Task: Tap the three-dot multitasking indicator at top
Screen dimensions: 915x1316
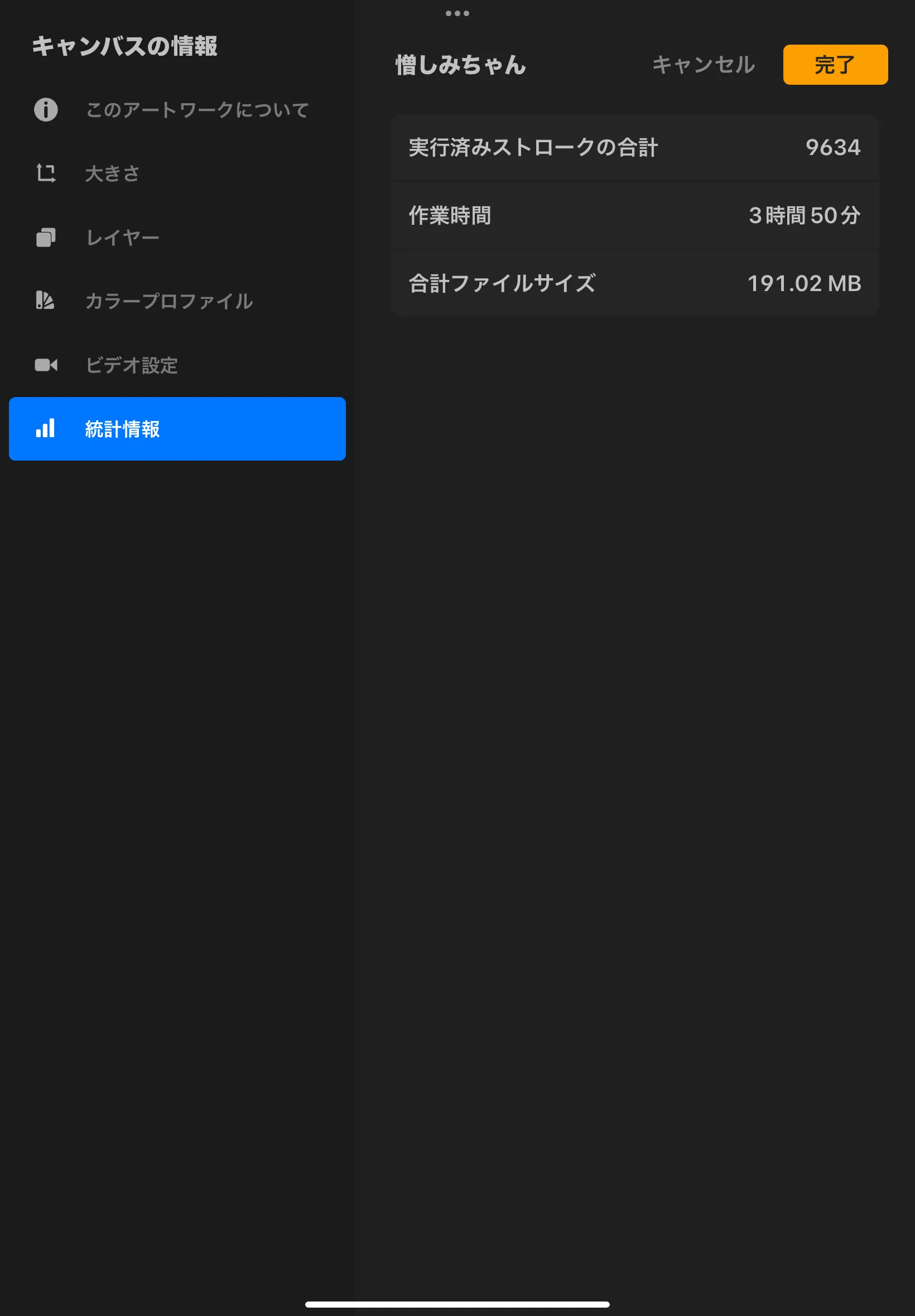Action: click(x=458, y=13)
